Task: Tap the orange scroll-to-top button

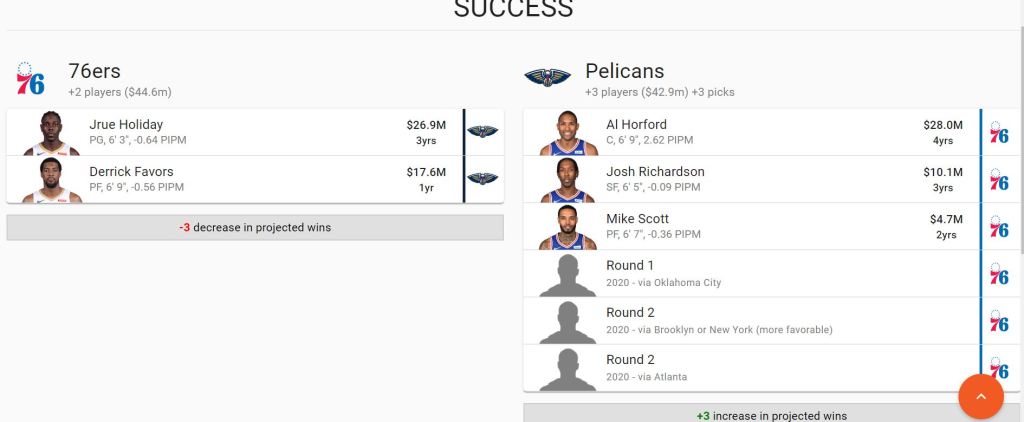Action: (980, 397)
